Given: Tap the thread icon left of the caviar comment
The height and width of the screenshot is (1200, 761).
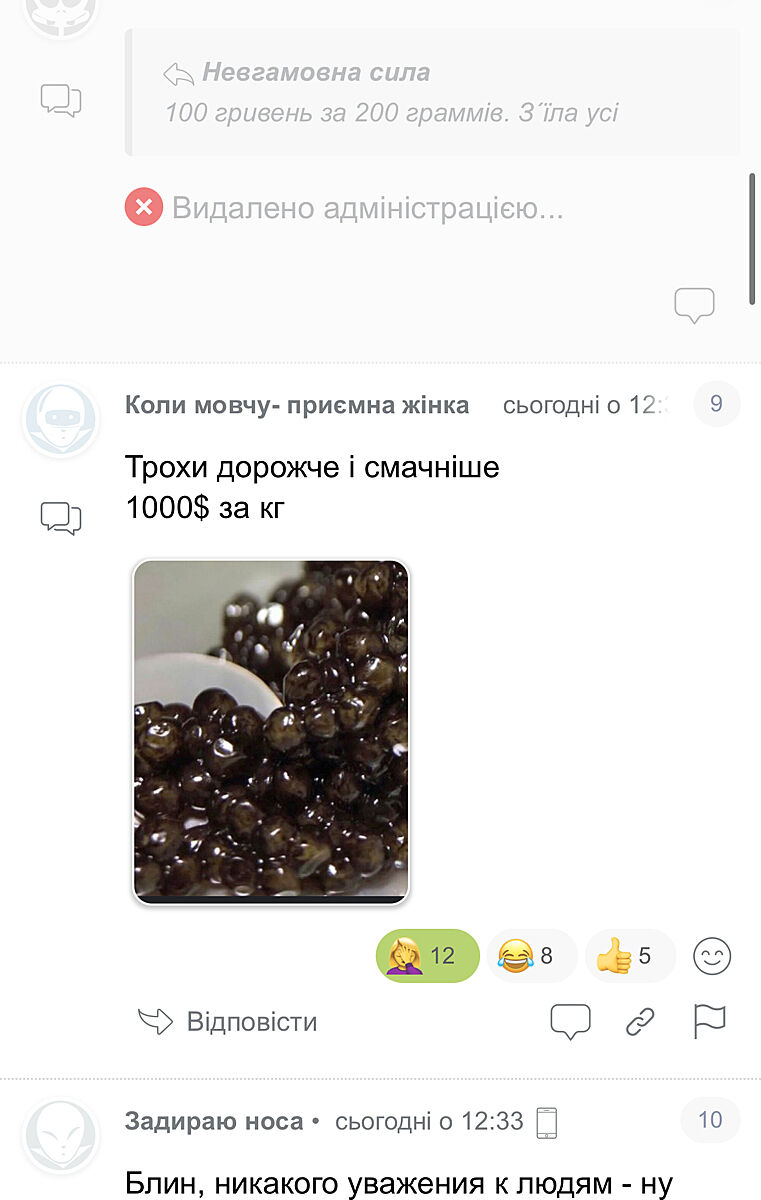Looking at the screenshot, I should click(x=61, y=518).
